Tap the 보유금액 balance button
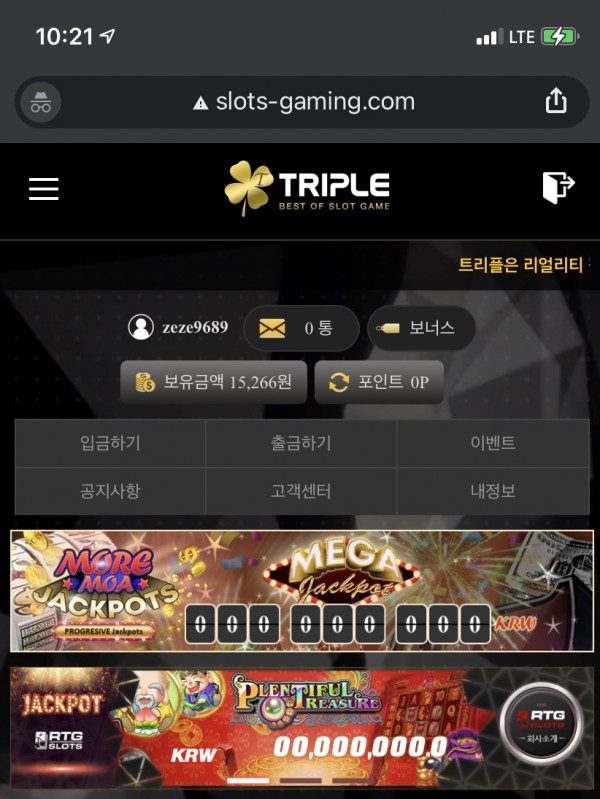The image size is (600, 799). [x=213, y=382]
